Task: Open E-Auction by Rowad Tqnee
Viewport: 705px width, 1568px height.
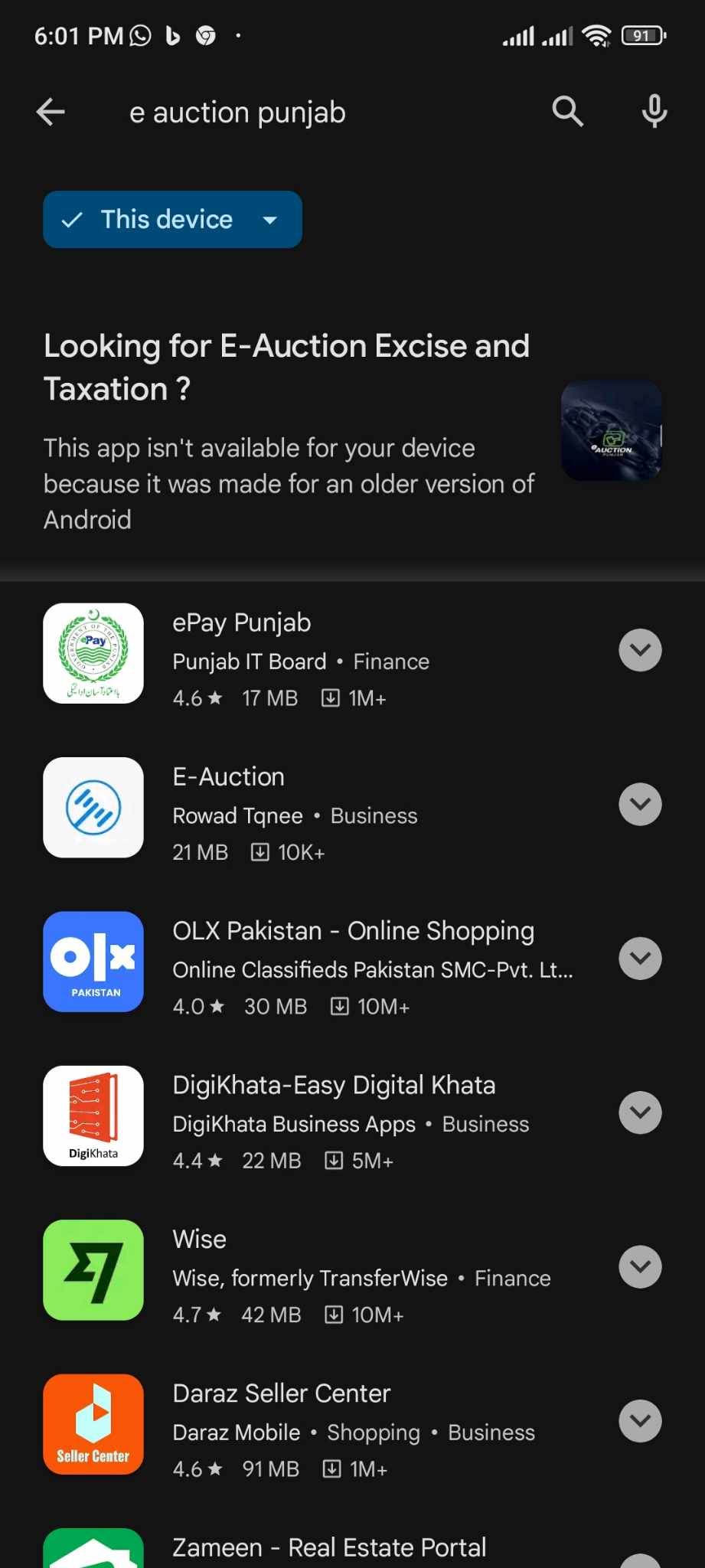Action: coord(306,808)
